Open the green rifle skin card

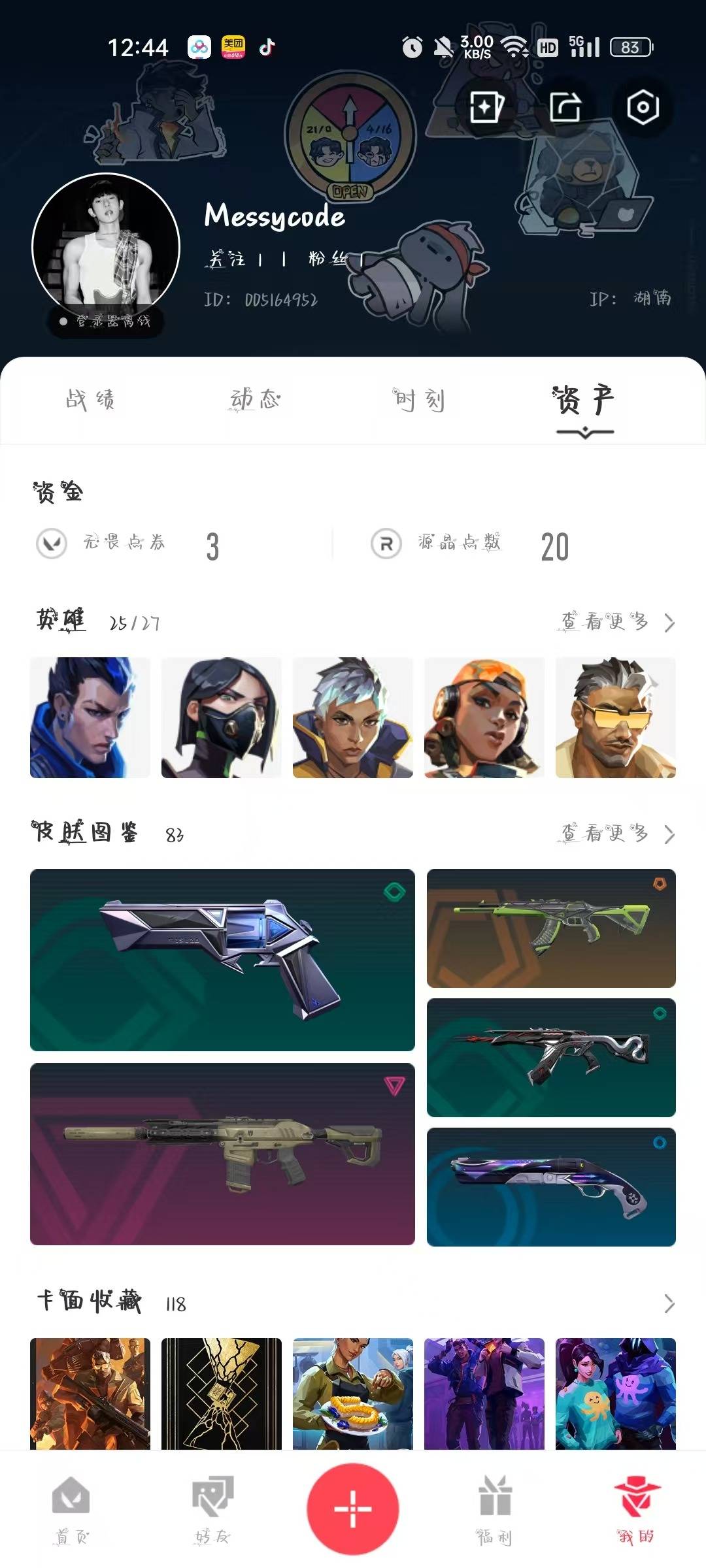pyautogui.click(x=551, y=928)
